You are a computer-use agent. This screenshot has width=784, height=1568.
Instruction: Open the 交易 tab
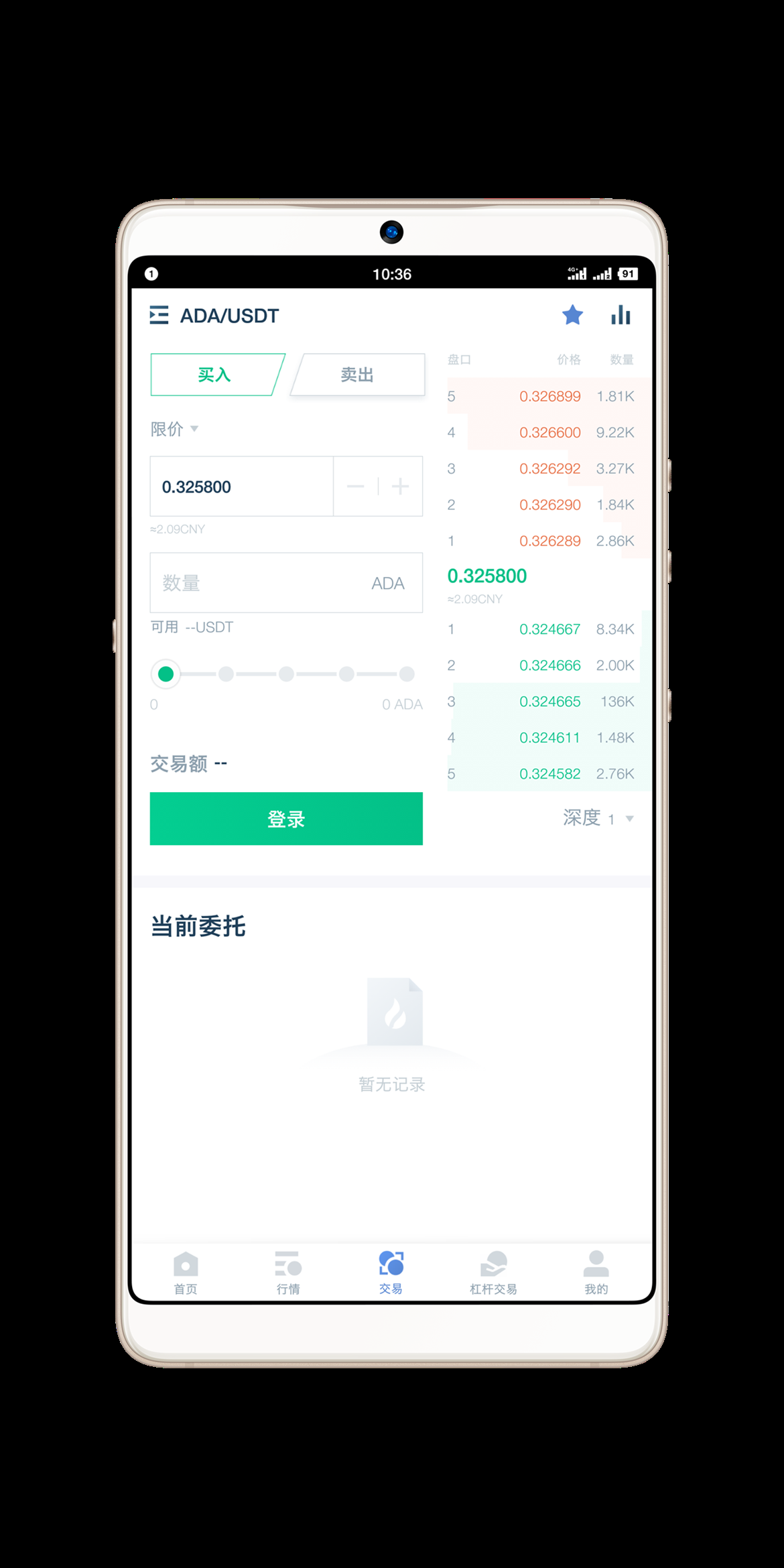(x=391, y=1273)
